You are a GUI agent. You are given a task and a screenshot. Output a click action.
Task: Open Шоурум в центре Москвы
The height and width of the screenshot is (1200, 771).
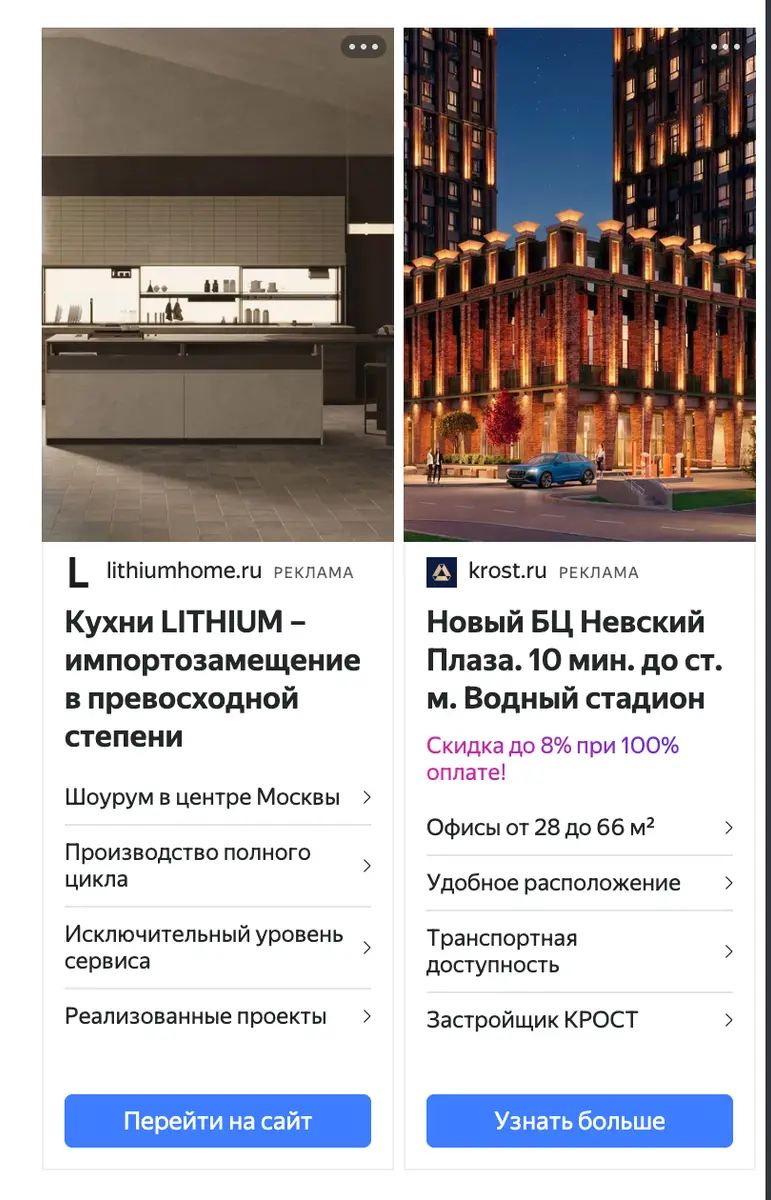(218, 797)
